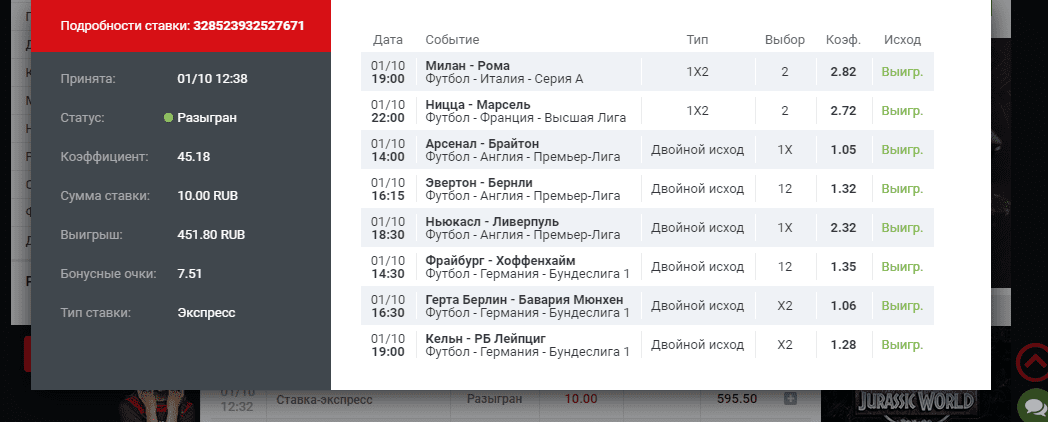The width and height of the screenshot is (1048, 422).
Task: Expand the 595.50 bet row with plus icon
Action: (790, 399)
